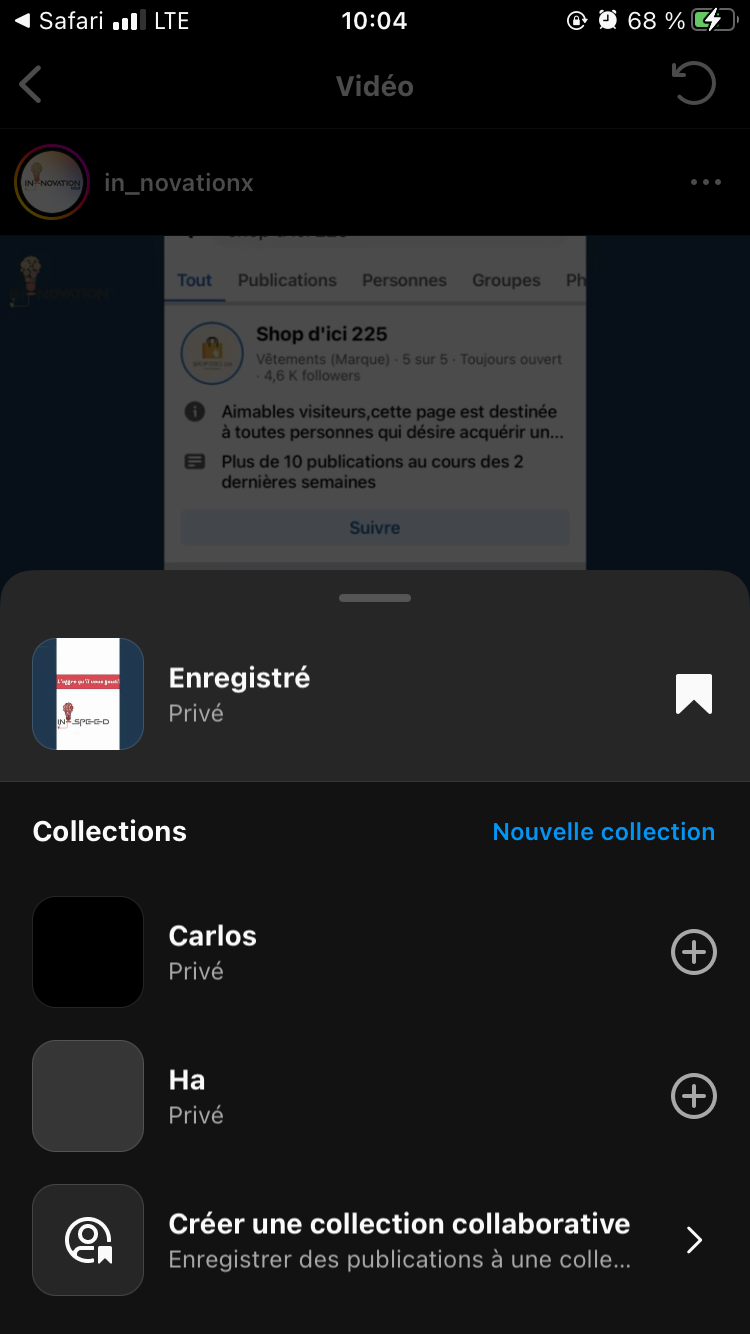This screenshot has width=750, height=1334.
Task: View the in_novationx profile picture
Action: click(52, 183)
